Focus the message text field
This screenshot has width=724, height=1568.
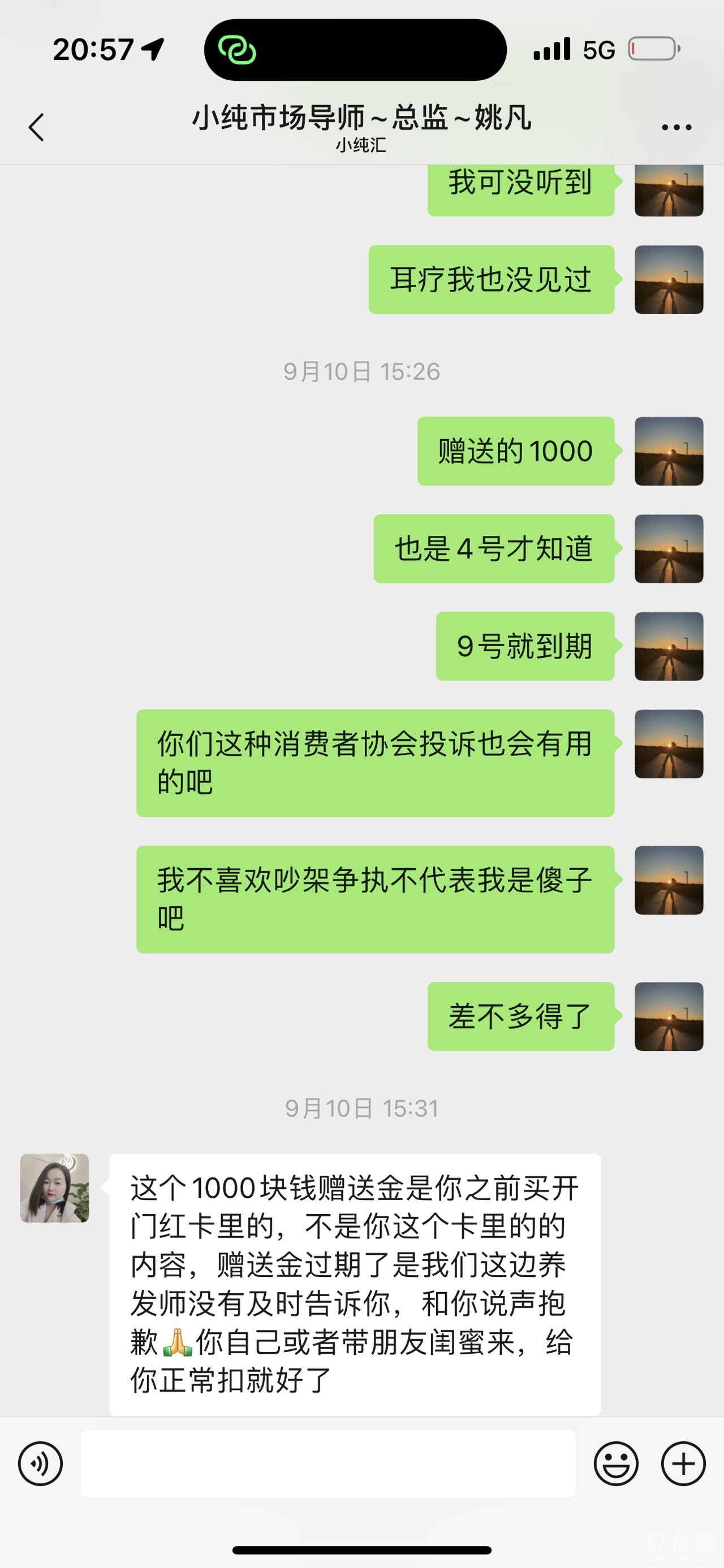[x=328, y=1464]
